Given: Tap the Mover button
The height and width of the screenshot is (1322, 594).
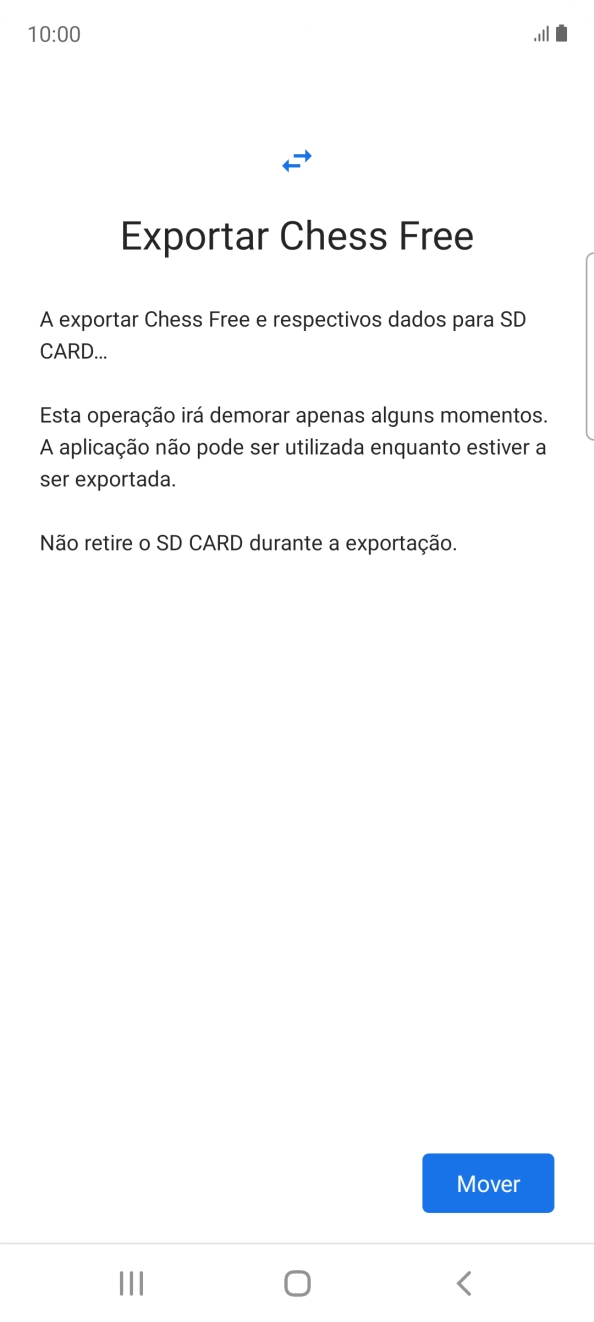Looking at the screenshot, I should point(488,1183).
